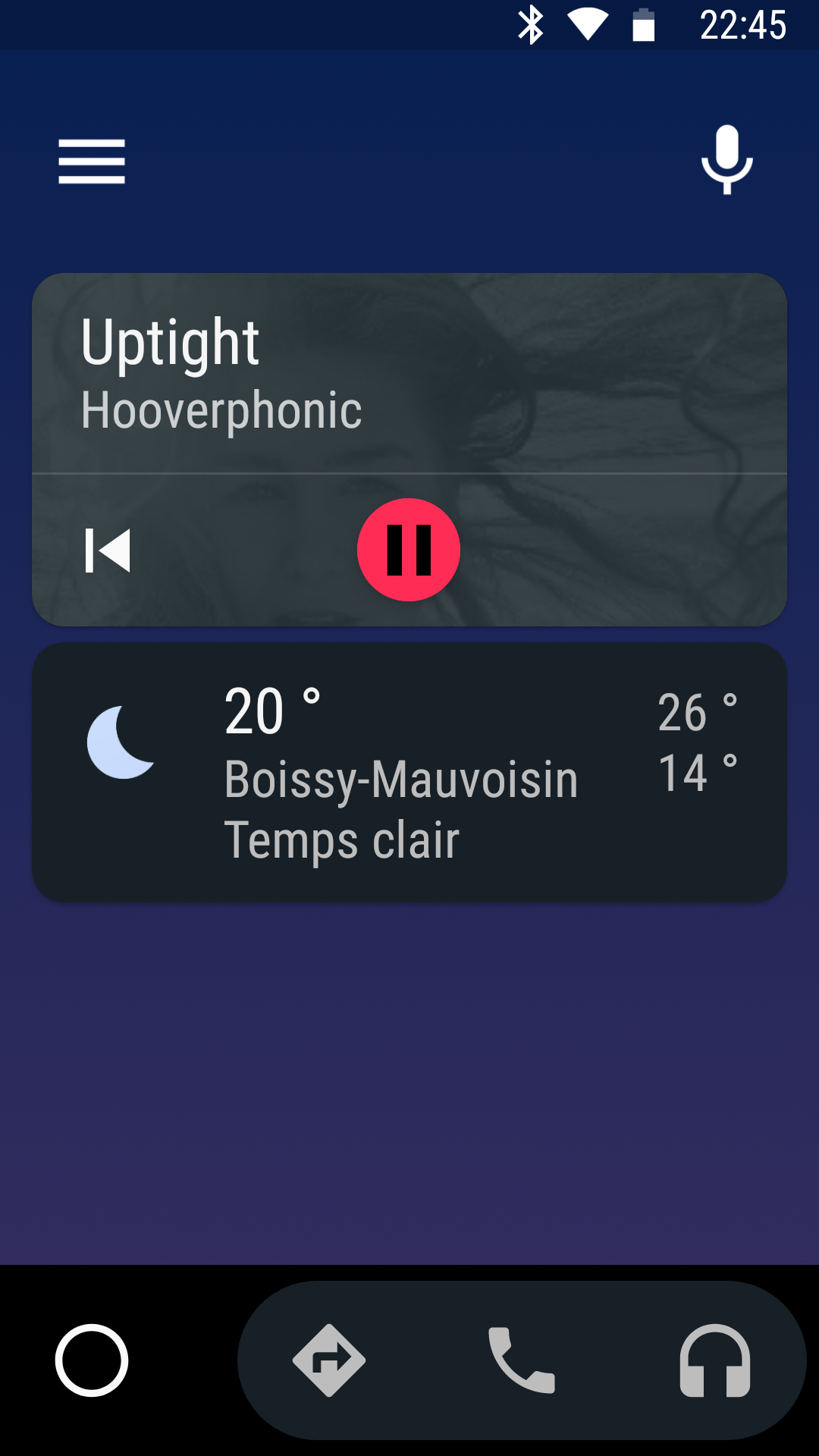This screenshot has height=1456, width=819.
Task: Open the Boissy-Mauvoisin weather card
Action: [409, 772]
